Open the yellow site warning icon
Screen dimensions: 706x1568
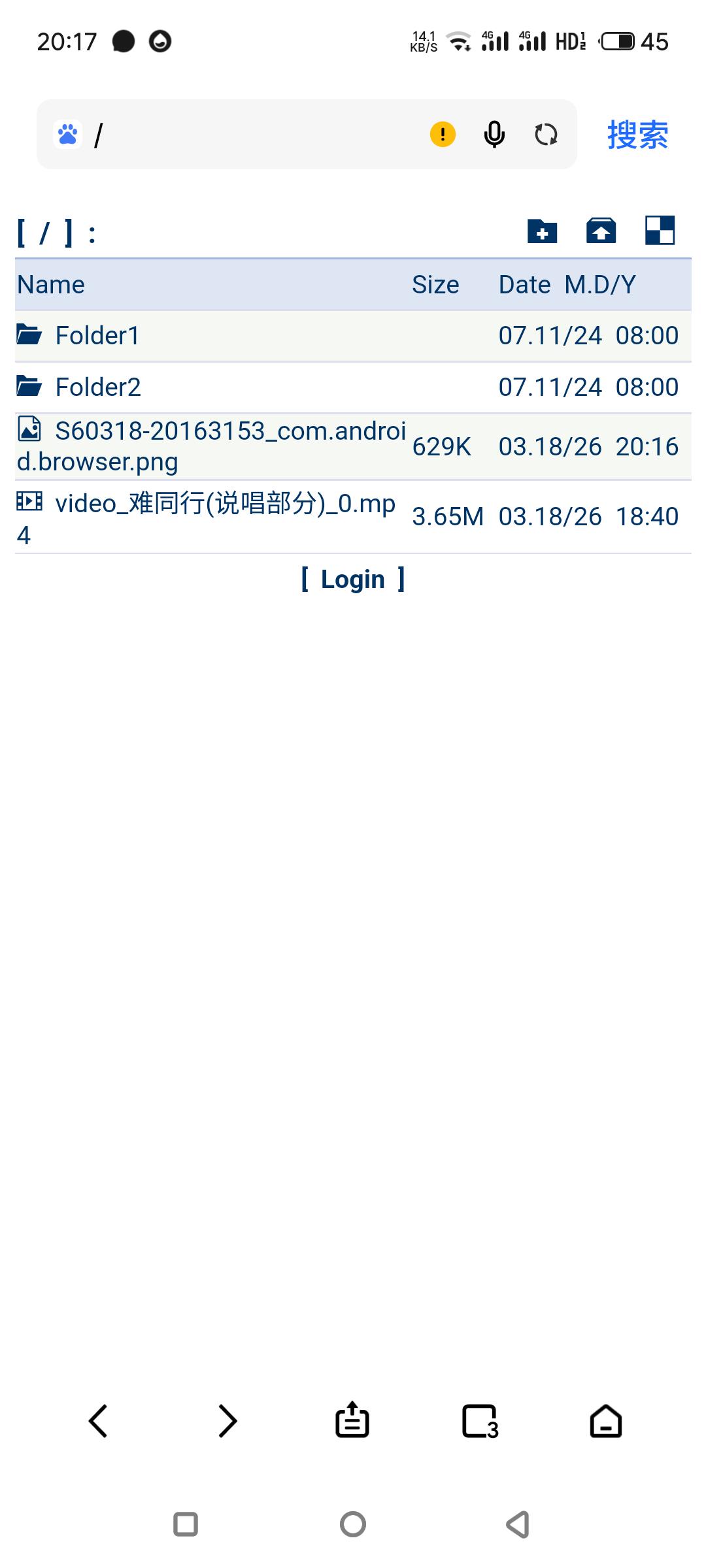(443, 135)
